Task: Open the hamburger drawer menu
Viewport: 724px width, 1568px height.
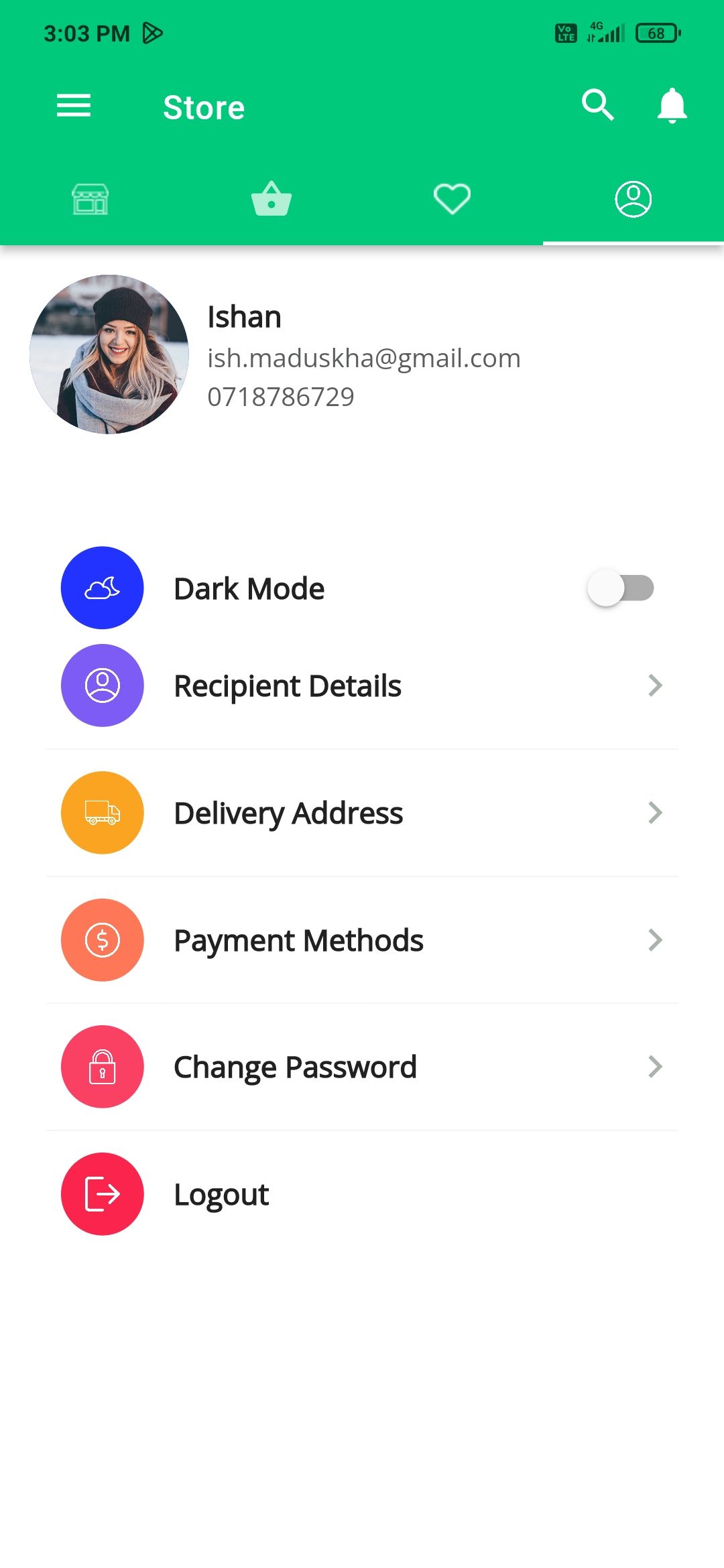Action: click(x=74, y=106)
